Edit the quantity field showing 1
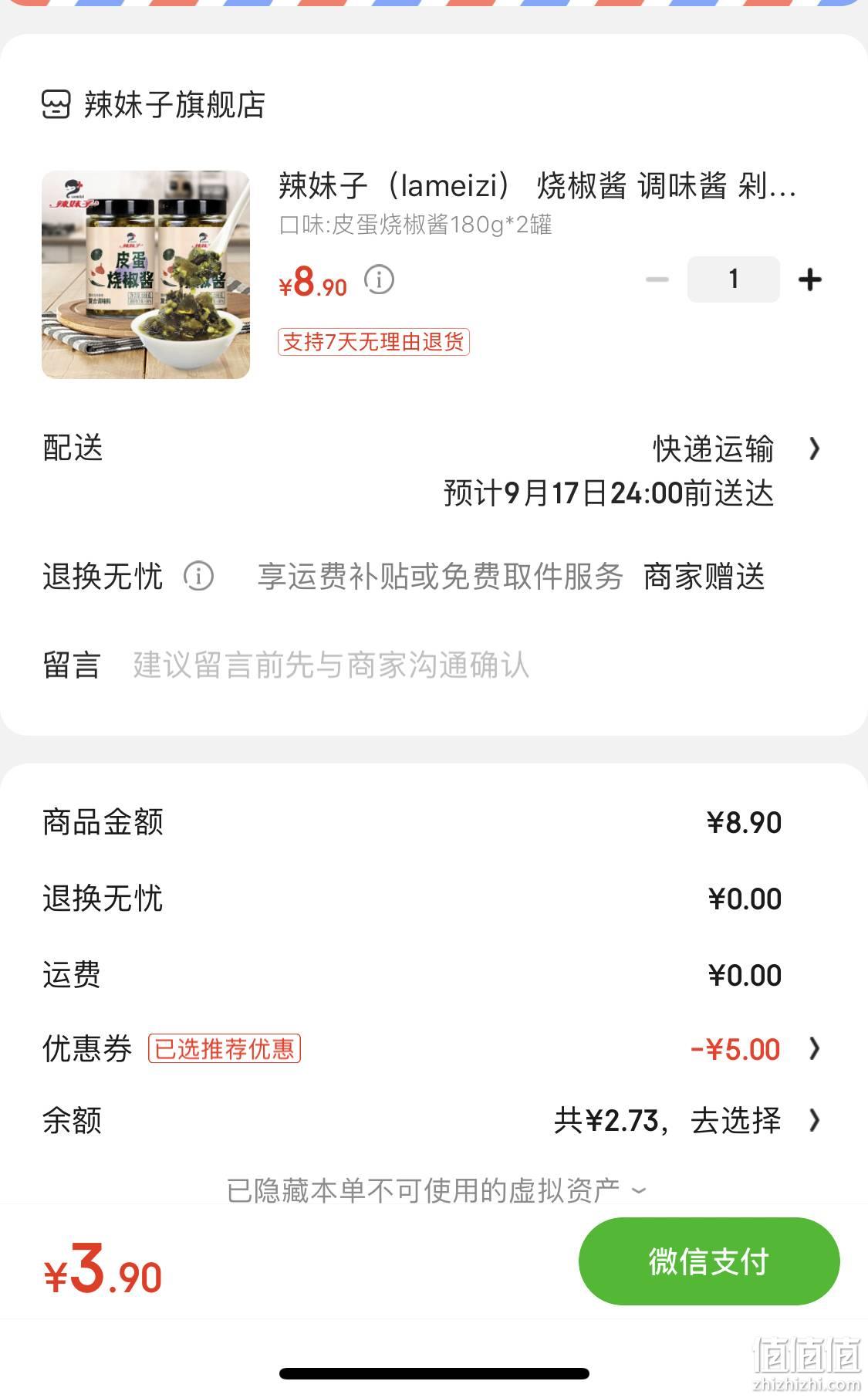 coord(734,279)
